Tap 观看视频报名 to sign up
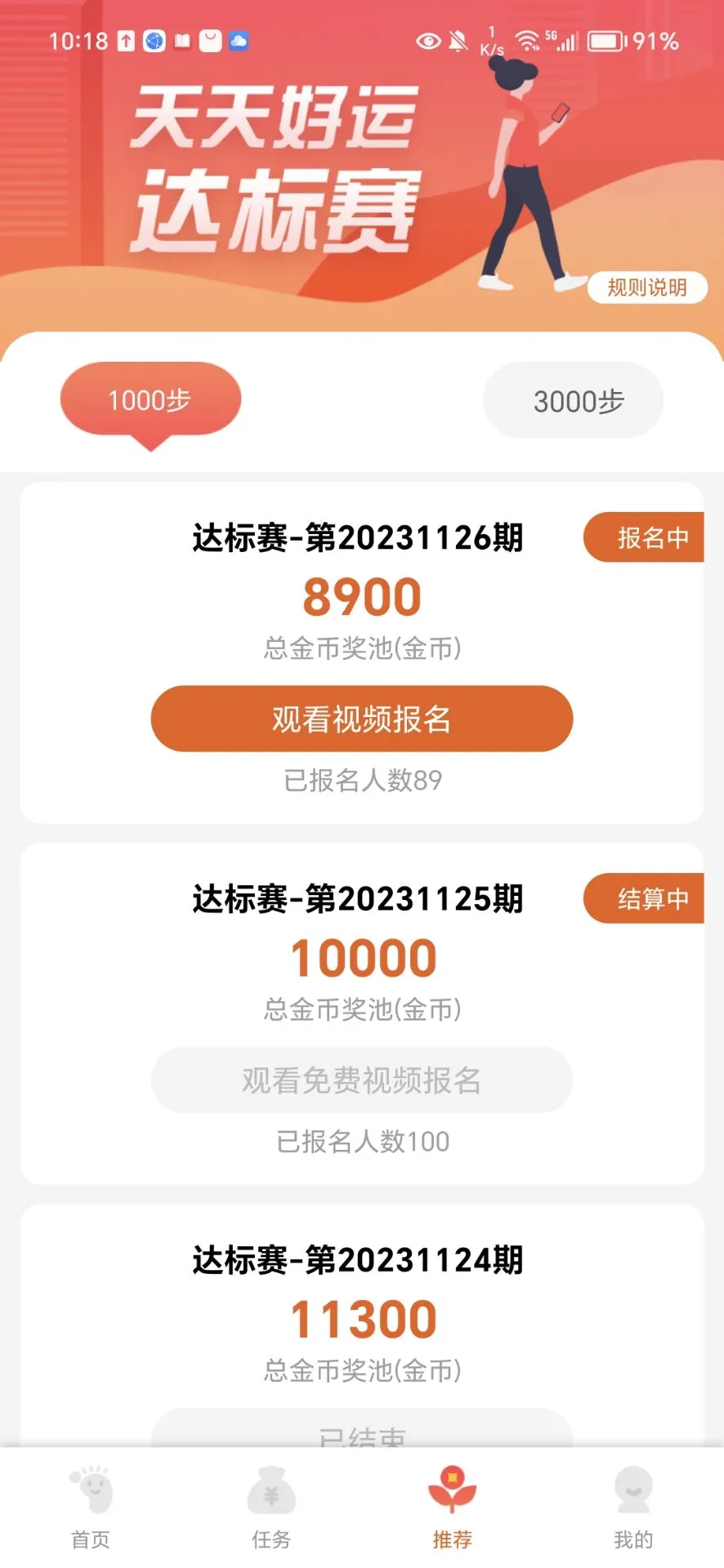 (362, 719)
